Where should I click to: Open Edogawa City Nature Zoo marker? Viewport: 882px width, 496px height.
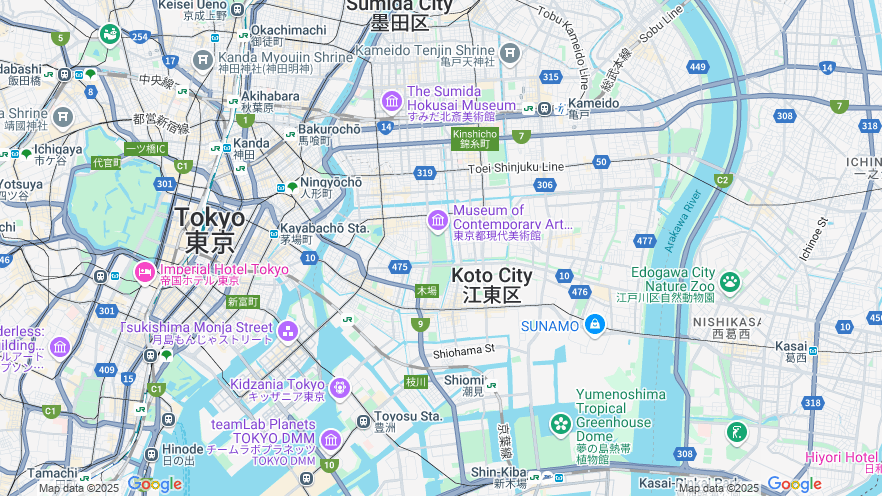pos(730,282)
